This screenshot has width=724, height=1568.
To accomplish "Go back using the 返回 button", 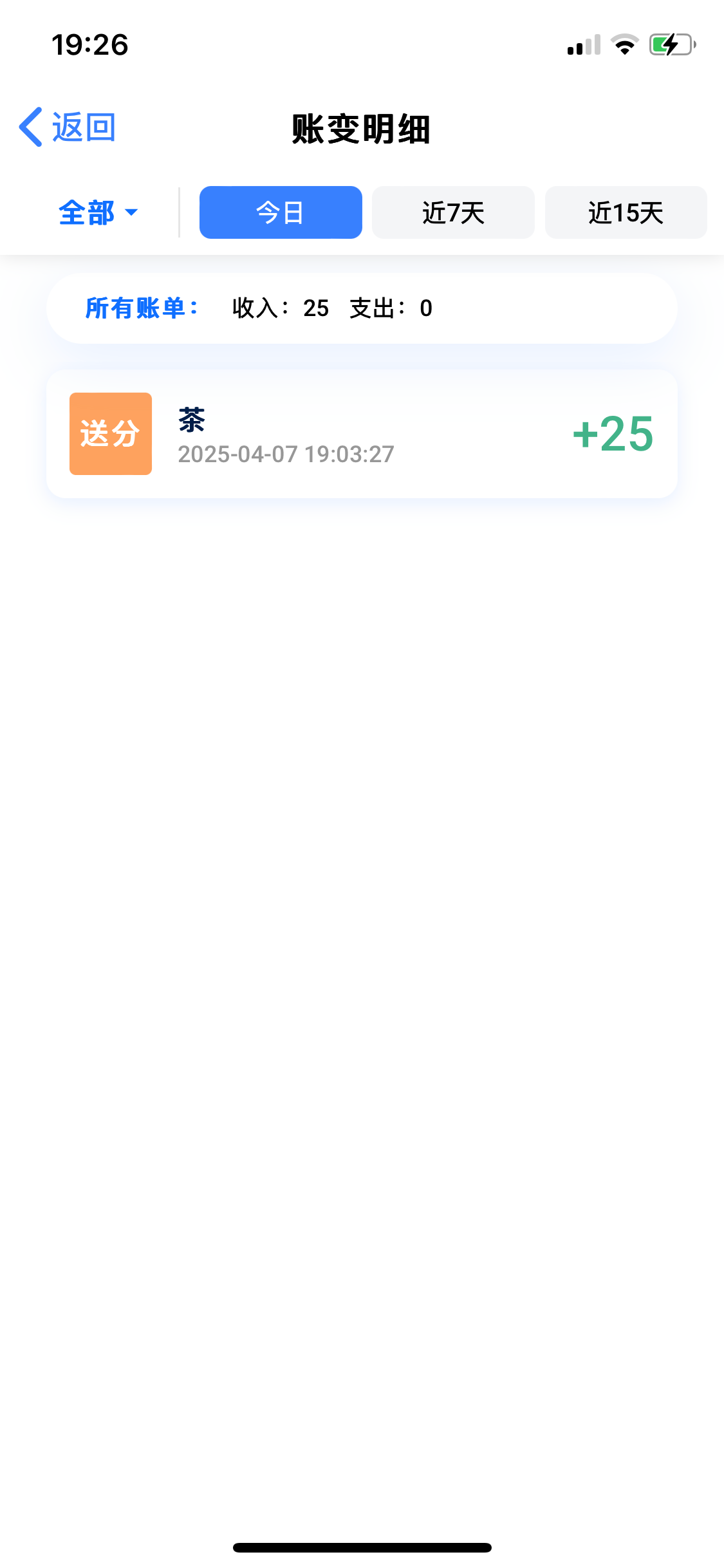I will coord(68,127).
